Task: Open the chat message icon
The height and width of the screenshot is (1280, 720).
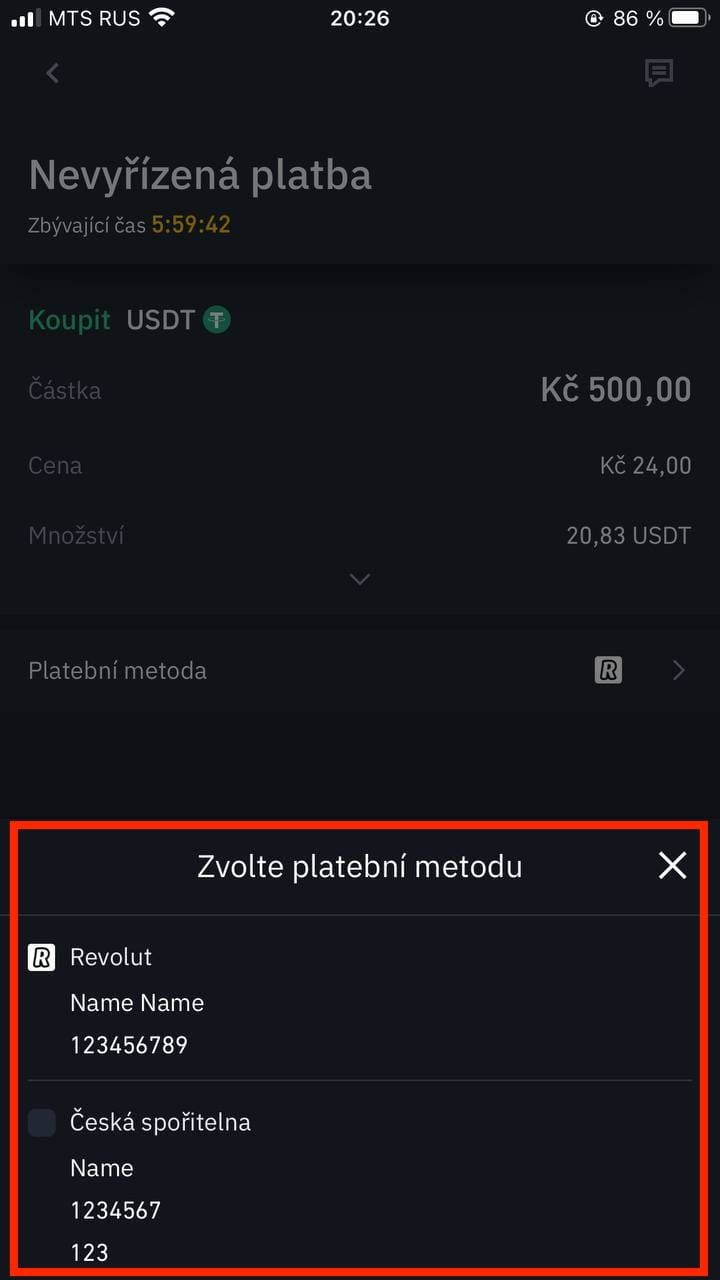Action: tap(658, 73)
